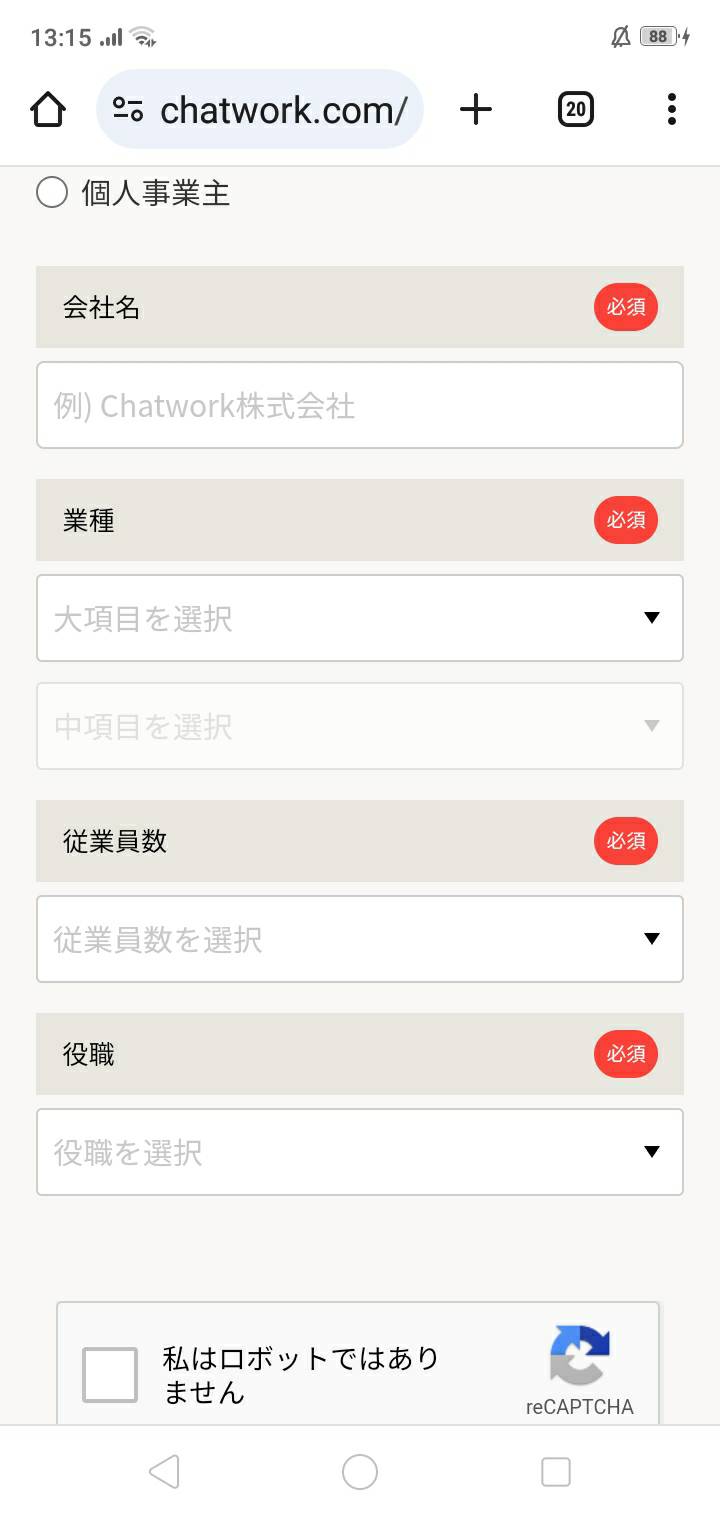Open a new browser tab

[476, 109]
